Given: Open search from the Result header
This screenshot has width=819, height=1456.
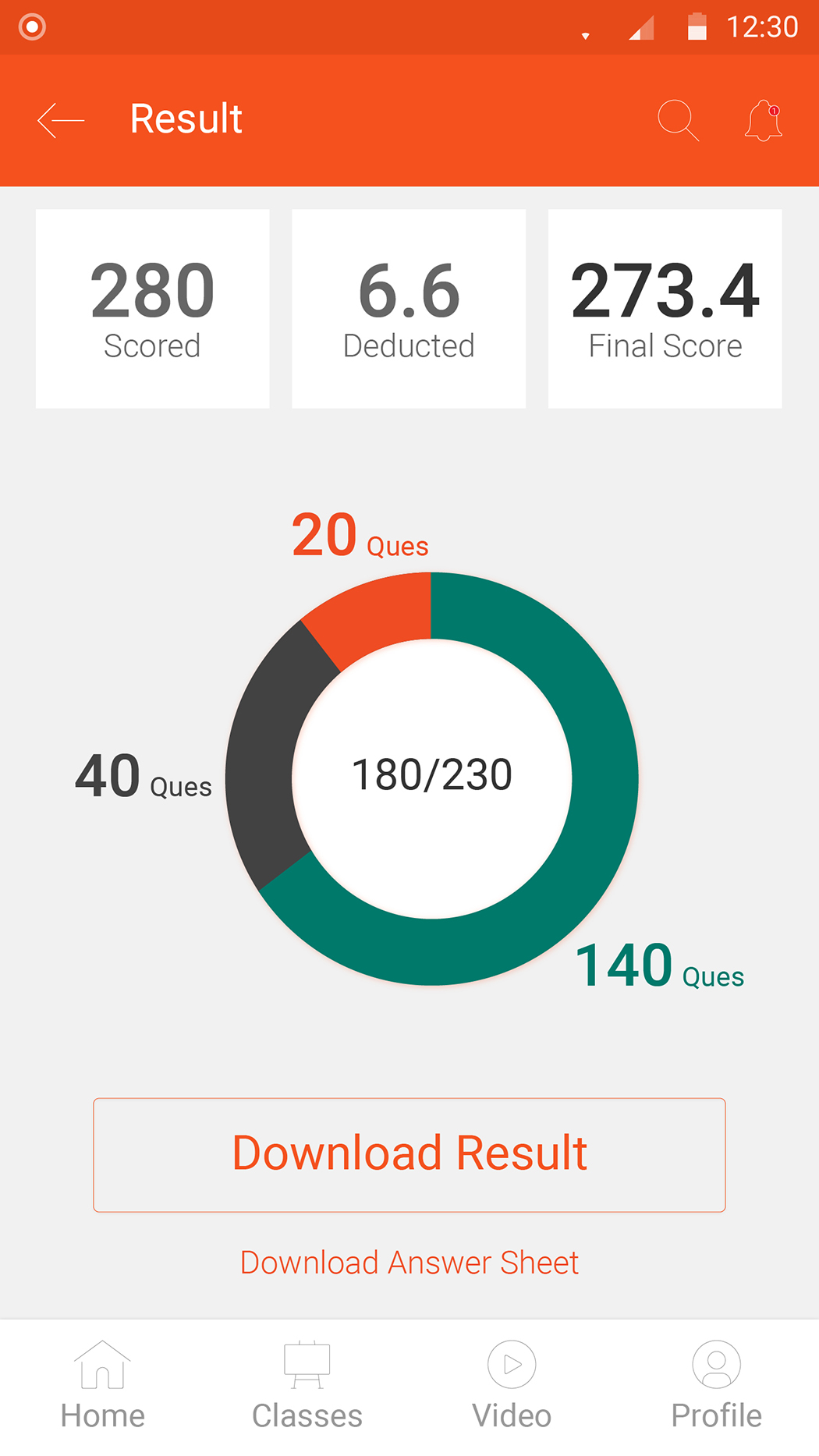Looking at the screenshot, I should [x=677, y=120].
